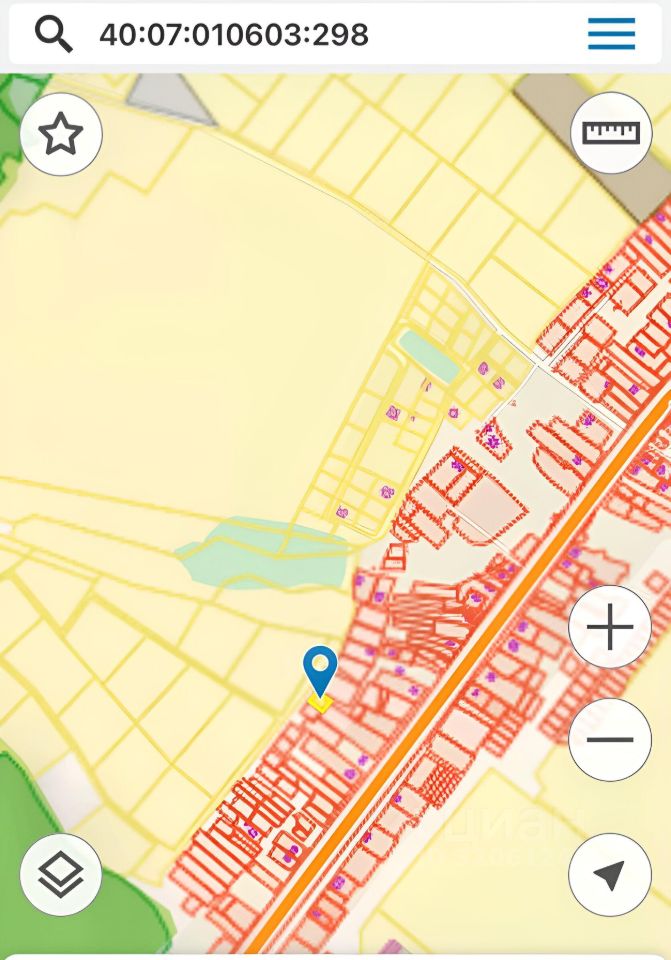Screen dimensions: 671x960
Task: Add this parcel to favorites
Action: pos(61,134)
